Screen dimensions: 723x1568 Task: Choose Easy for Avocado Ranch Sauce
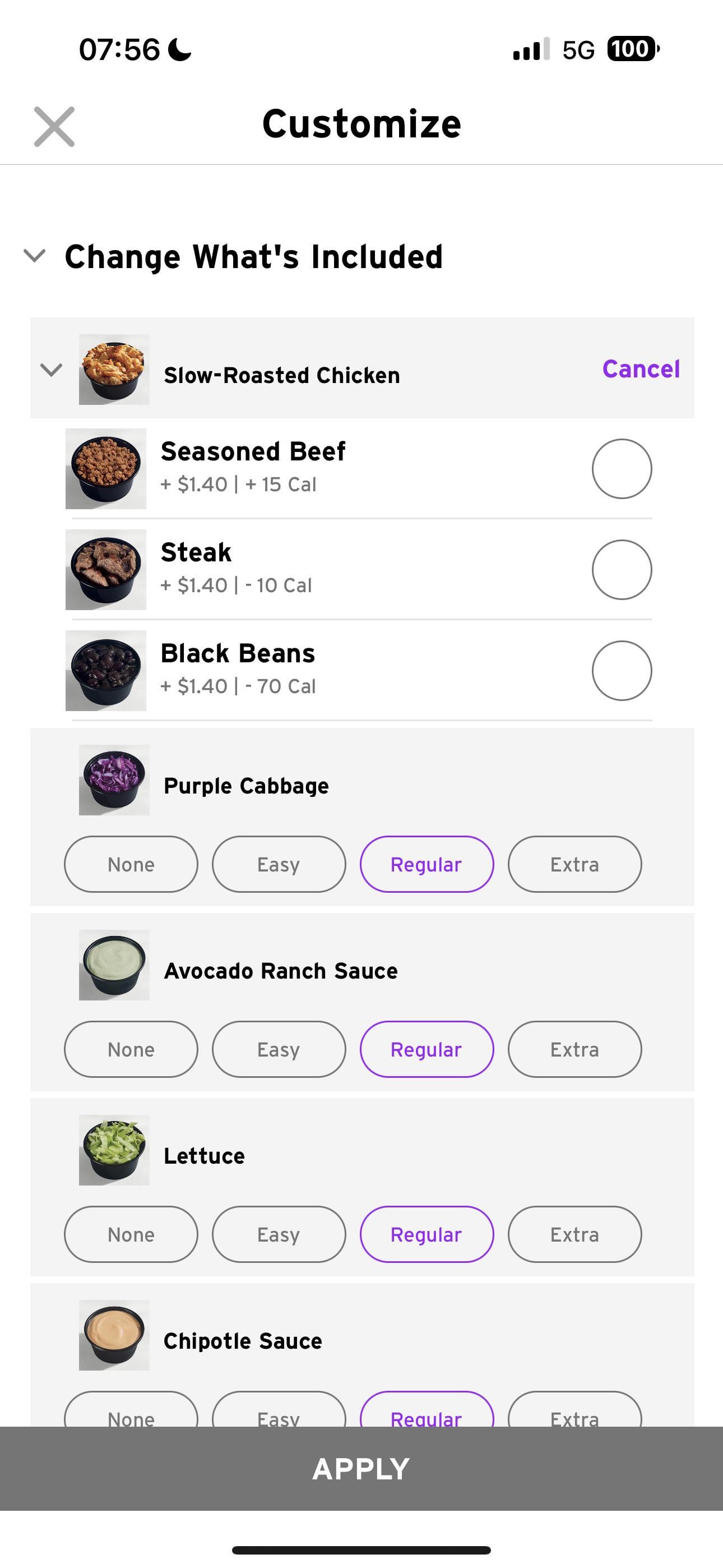279,1049
